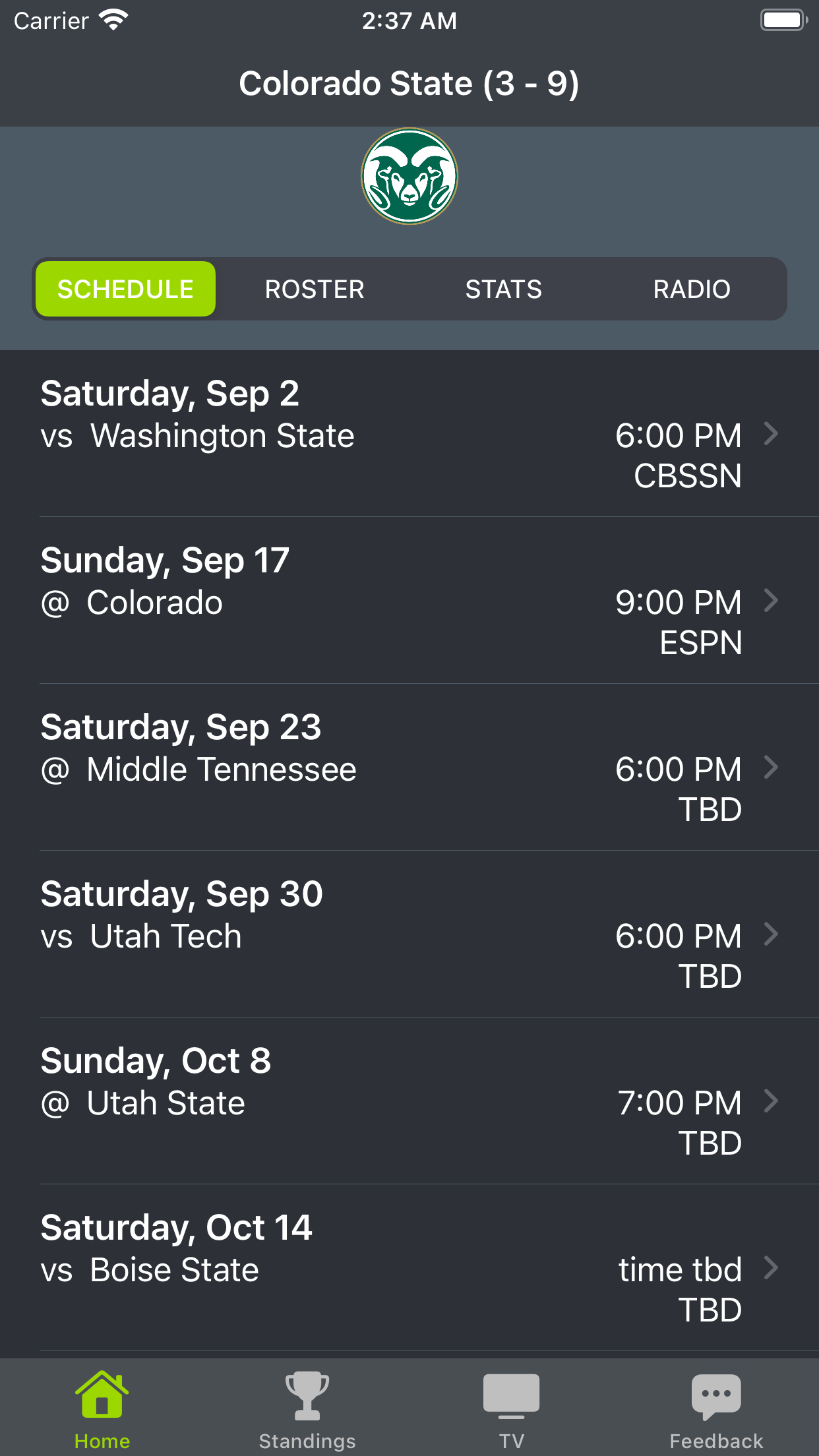
Task: View the Middle Tennessee game details
Action: tap(409, 767)
